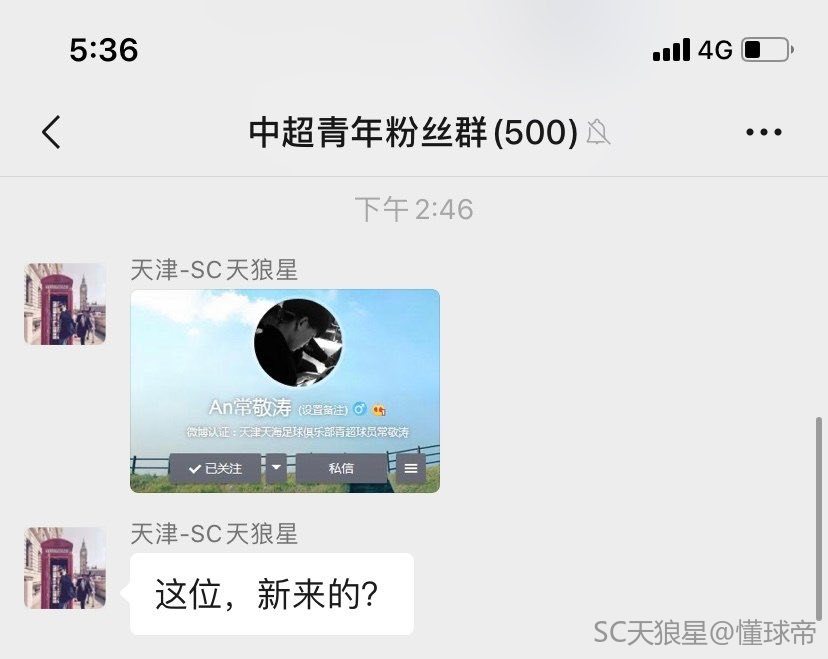828x659 pixels.
Task: Tap 天津-SC天狼星's avatar beside the image message
Action: tap(65, 304)
